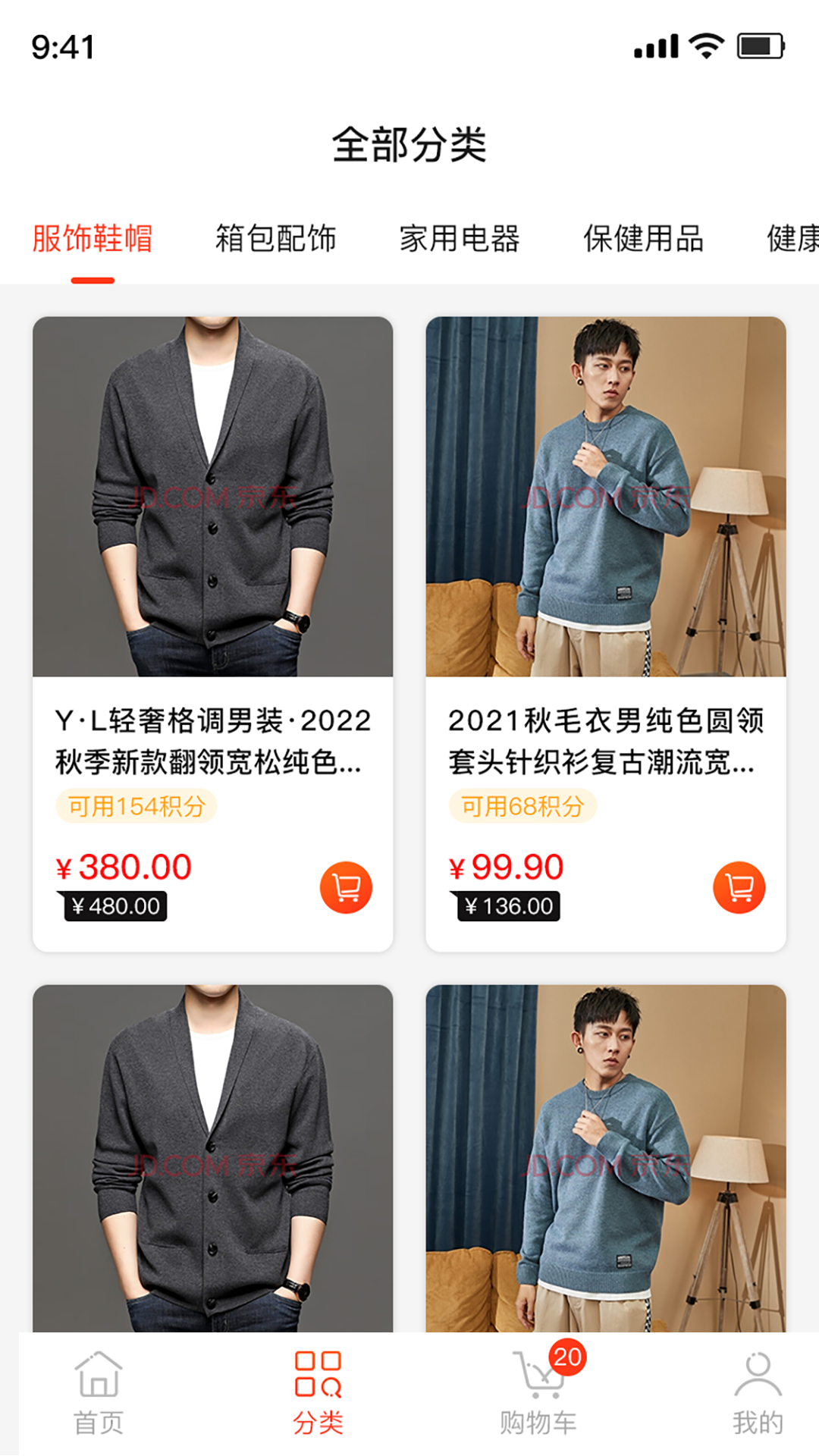This screenshot has height=1456, width=819.
Task: Switch to the 家用电器 category tab
Action: point(461,239)
